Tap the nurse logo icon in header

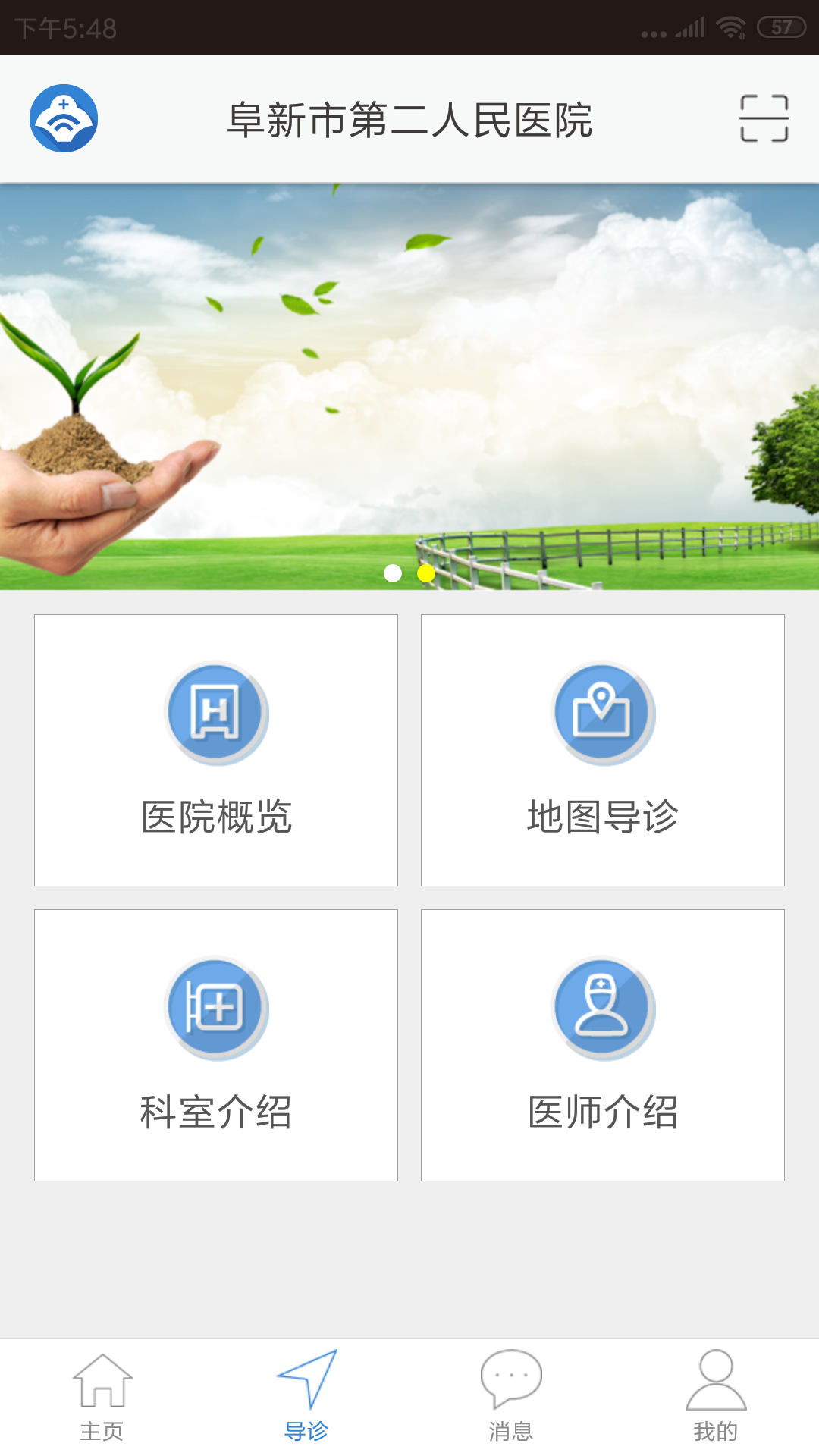tap(64, 118)
